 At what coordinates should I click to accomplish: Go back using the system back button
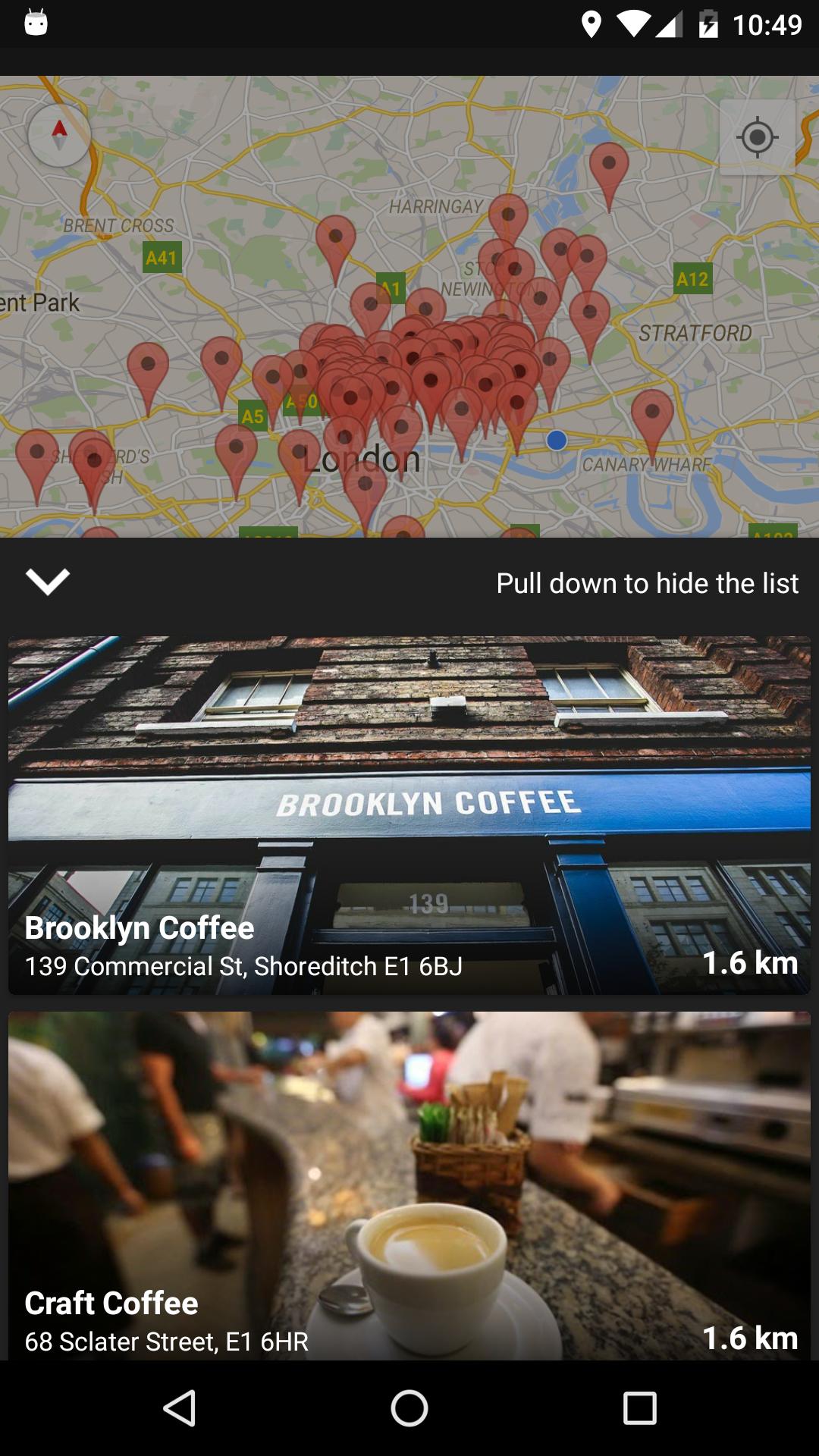pyautogui.click(x=180, y=1408)
